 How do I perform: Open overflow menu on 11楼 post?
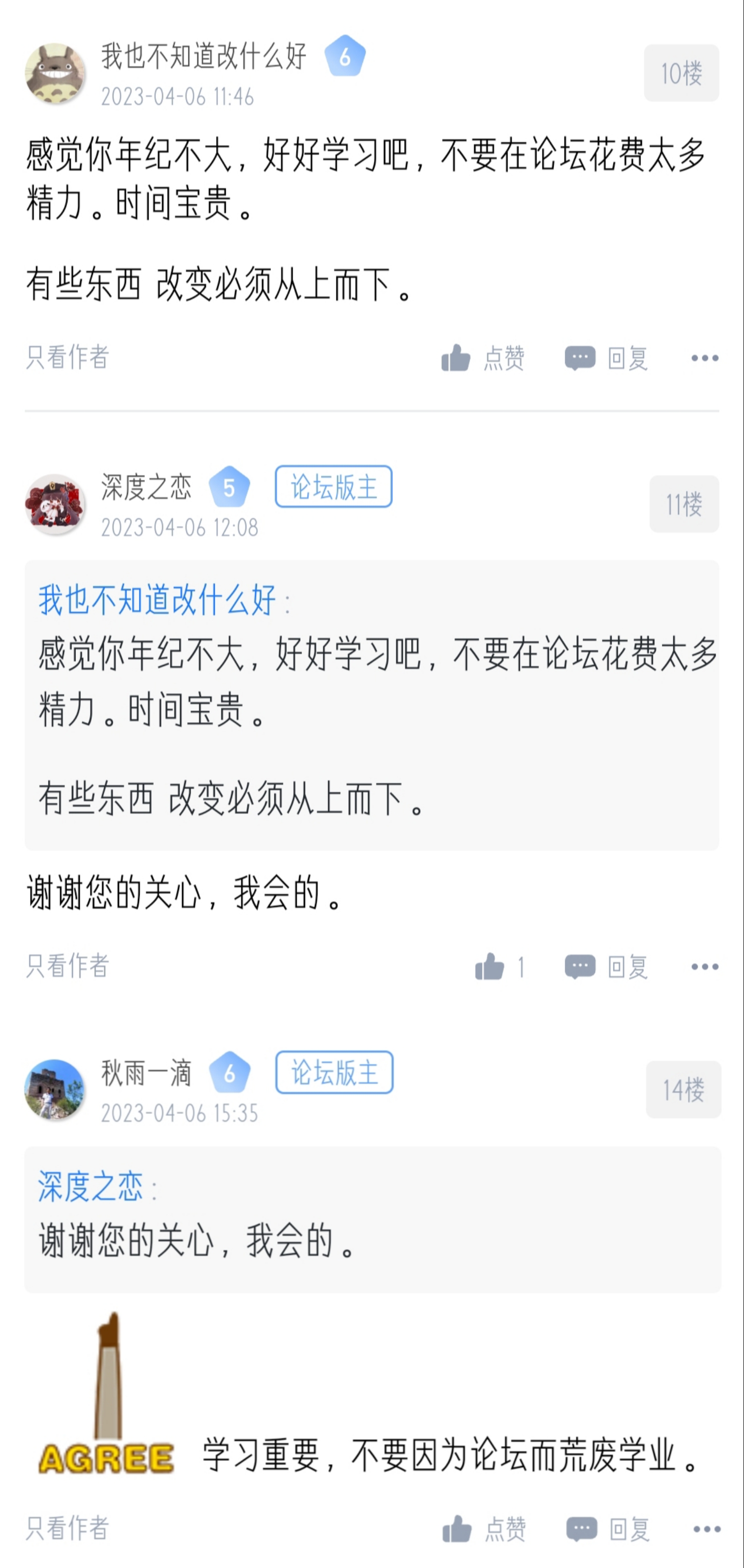704,967
